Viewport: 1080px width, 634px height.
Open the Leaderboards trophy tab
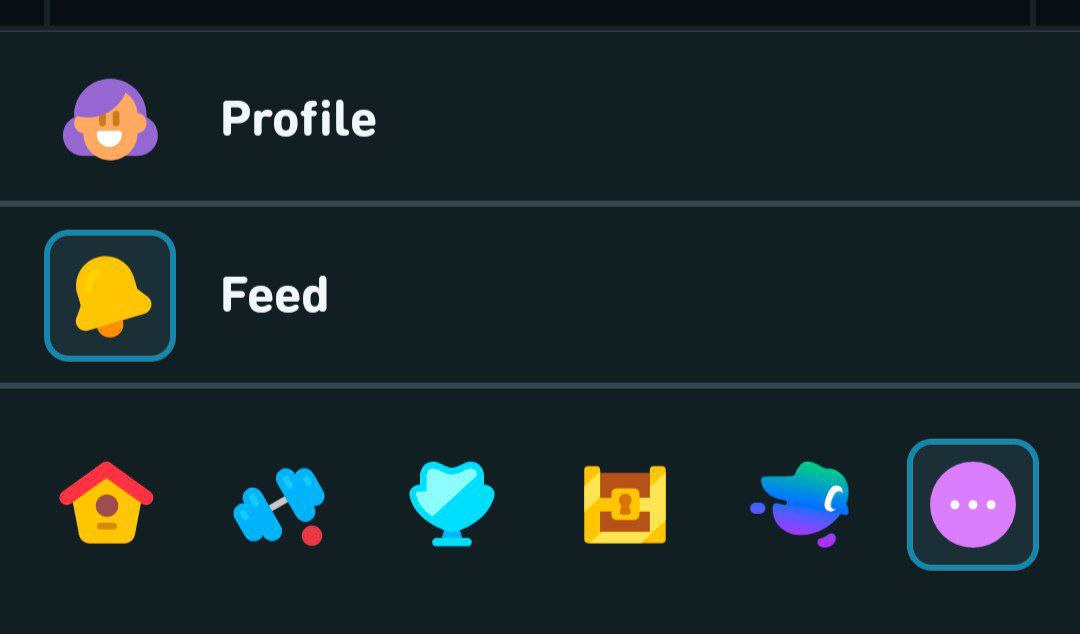tap(452, 503)
